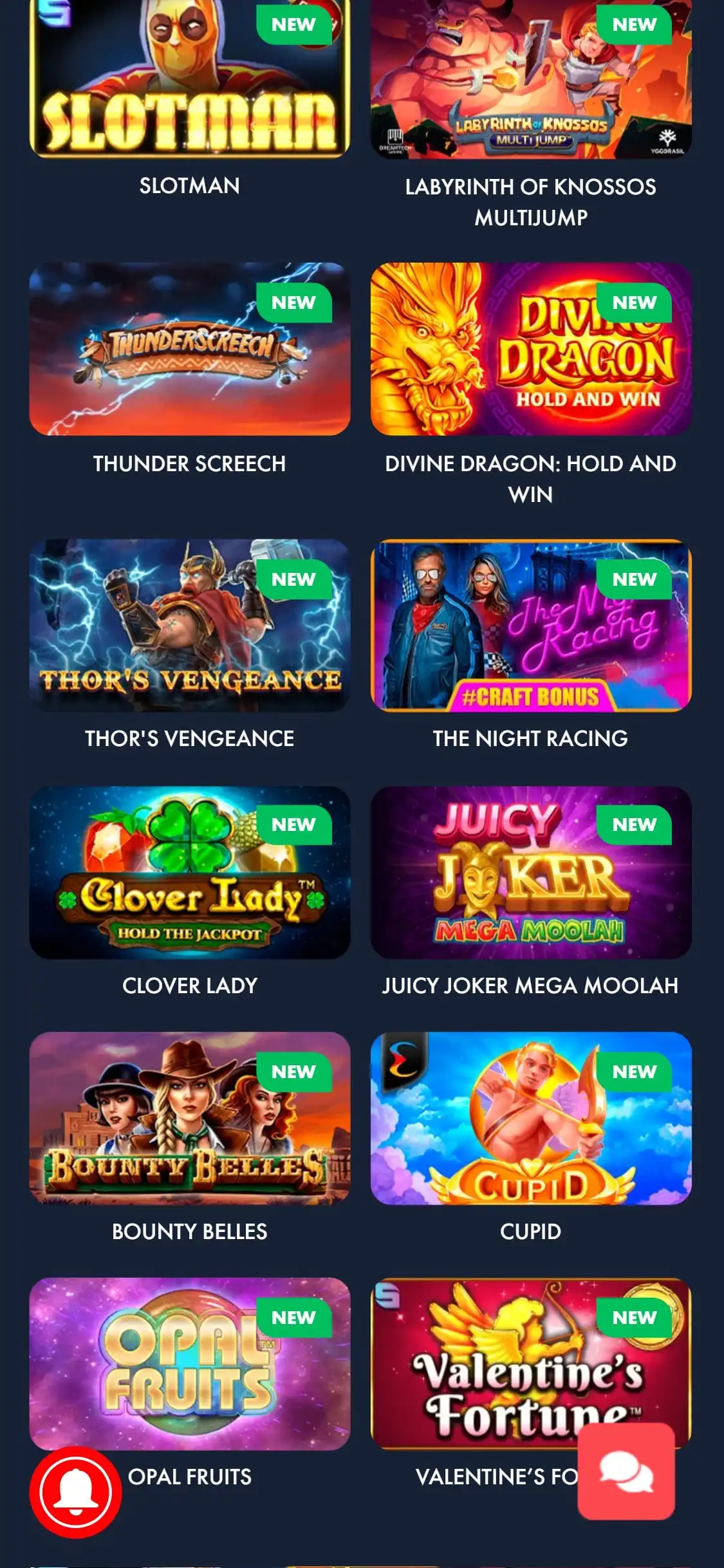Play Thor's Vengeance game
This screenshot has height=1568, width=724.
click(x=190, y=626)
